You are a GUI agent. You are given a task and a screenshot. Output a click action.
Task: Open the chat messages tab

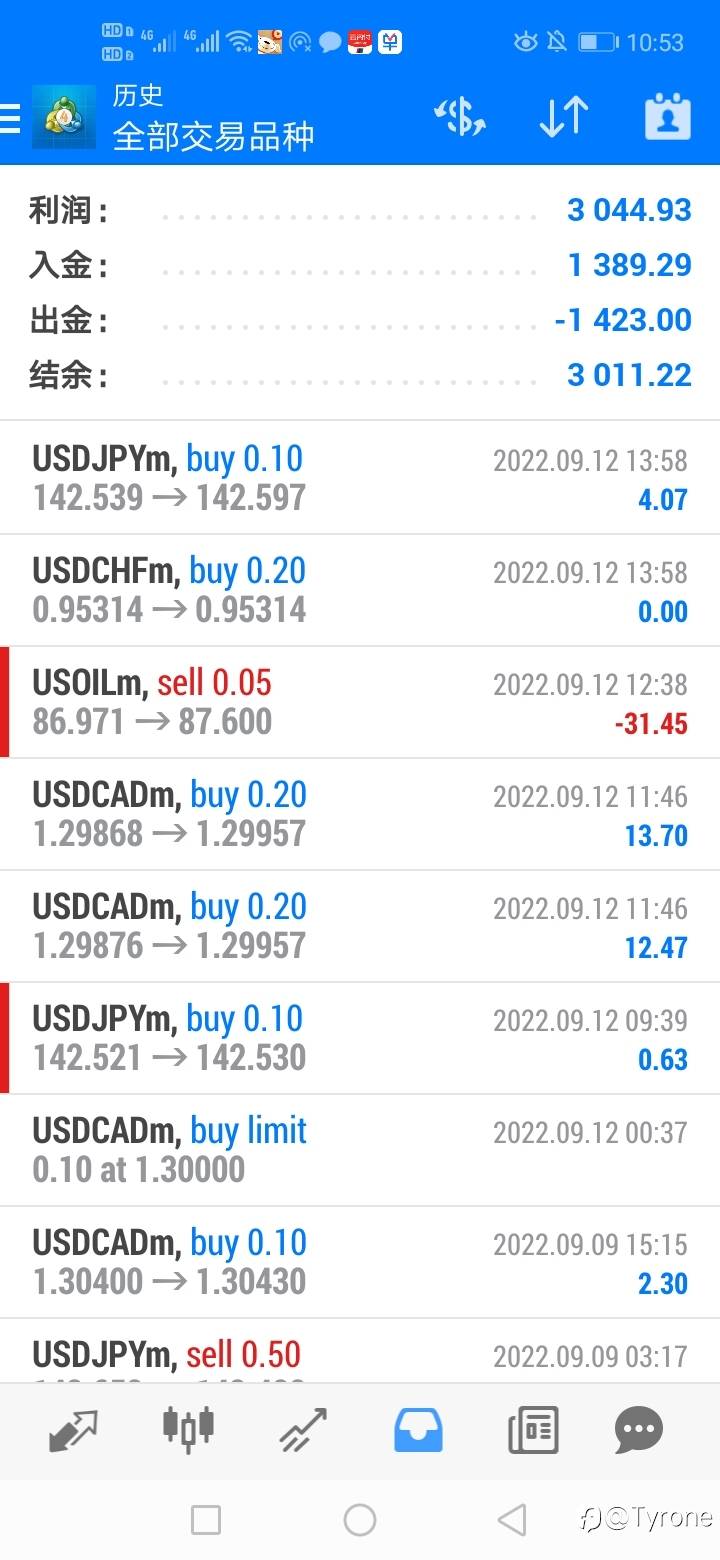click(639, 1430)
